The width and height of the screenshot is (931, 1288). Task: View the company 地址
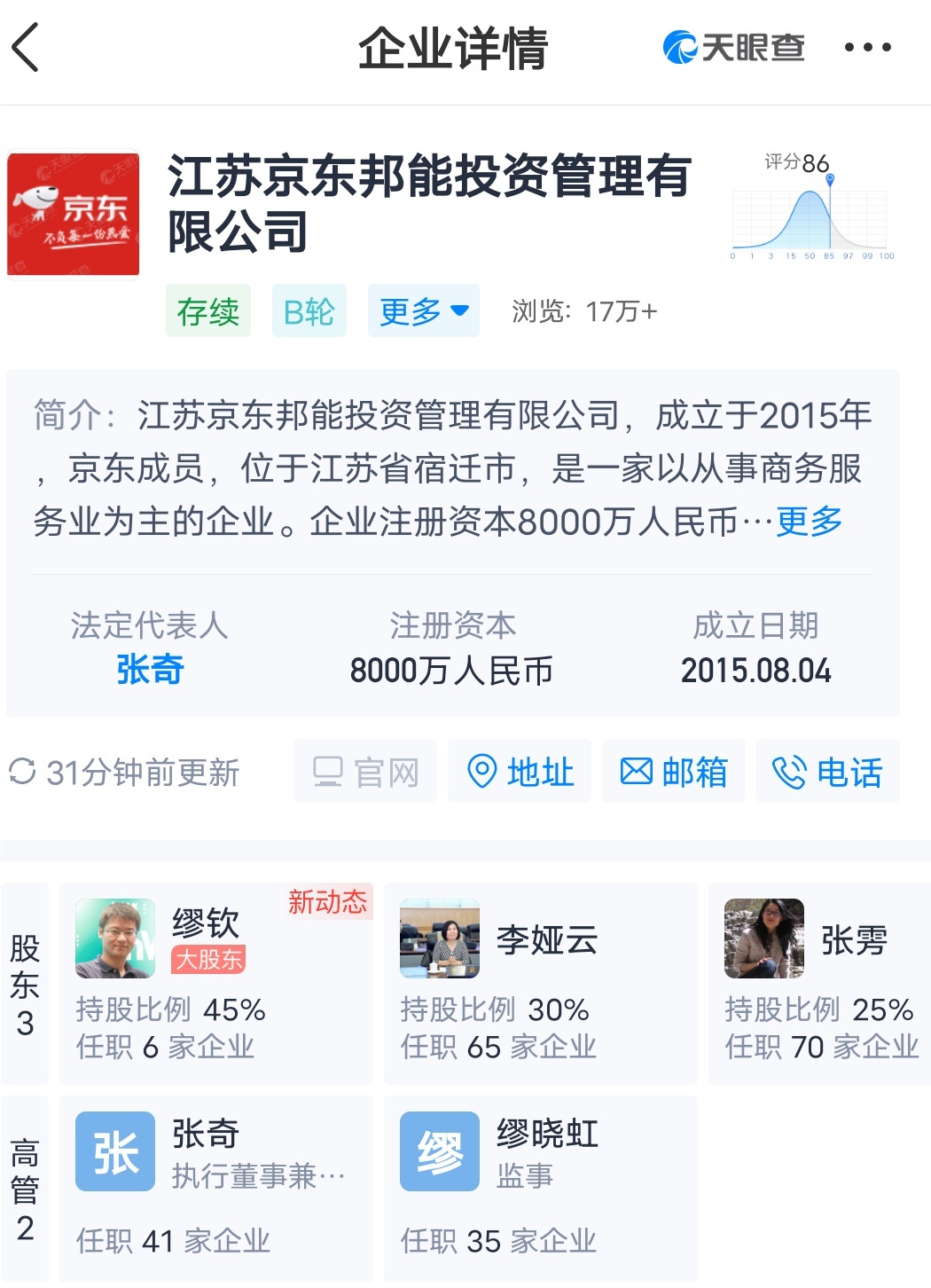pos(520,772)
